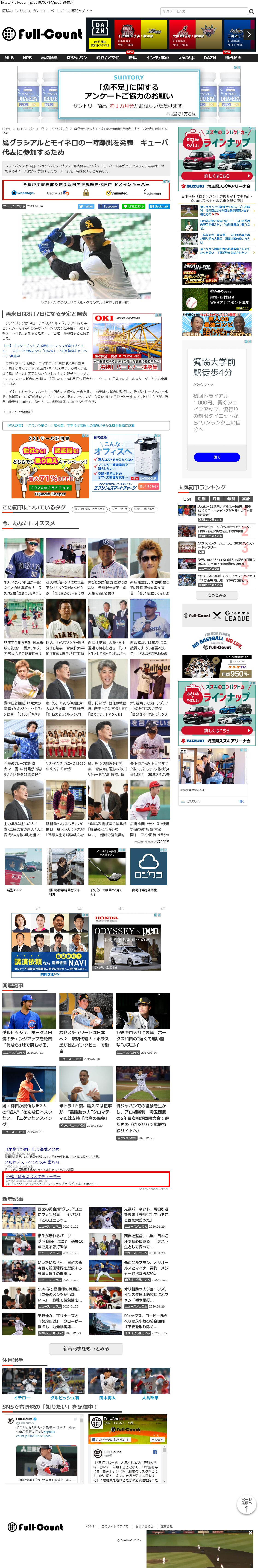Viewport: 258px width, 1568px height.
Task: Show the 月別 popular ranking
Action: point(216,499)
